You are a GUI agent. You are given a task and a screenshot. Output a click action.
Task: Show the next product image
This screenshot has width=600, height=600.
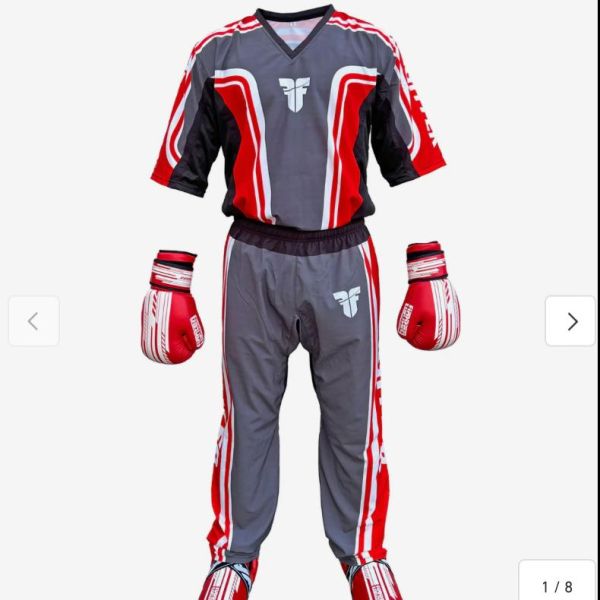click(570, 321)
